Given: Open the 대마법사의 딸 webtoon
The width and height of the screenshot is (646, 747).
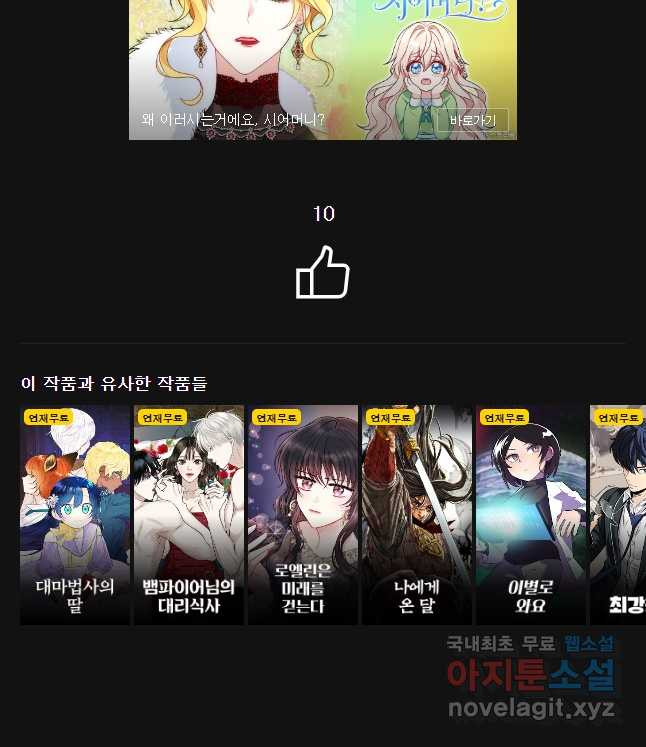Looking at the screenshot, I should [75, 515].
